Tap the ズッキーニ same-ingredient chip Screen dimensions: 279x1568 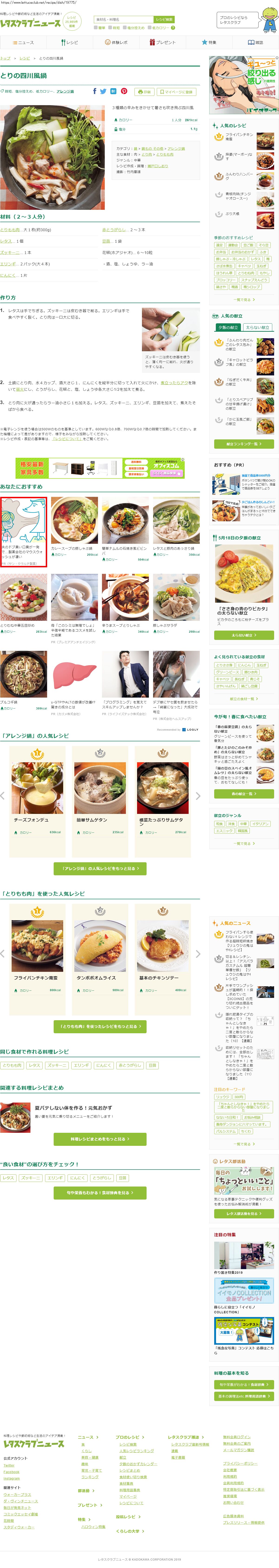tap(56, 1065)
